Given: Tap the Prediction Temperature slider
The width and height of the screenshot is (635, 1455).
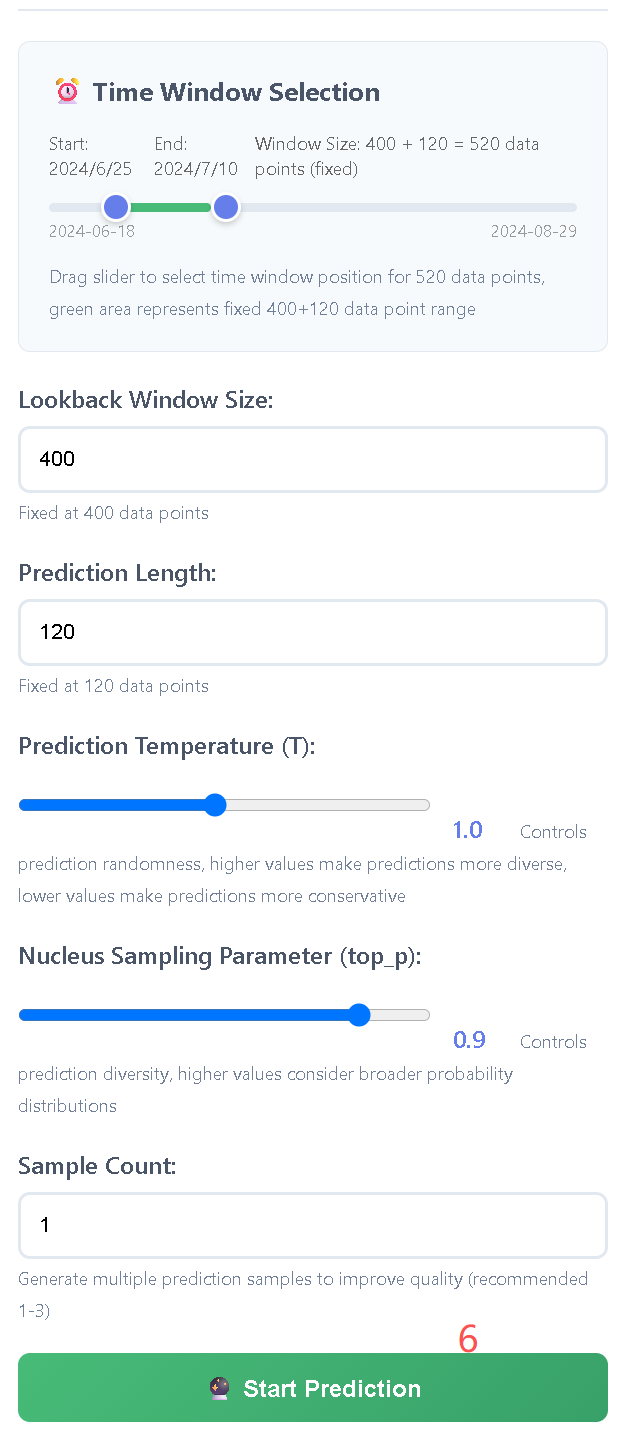Looking at the screenshot, I should 224,805.
